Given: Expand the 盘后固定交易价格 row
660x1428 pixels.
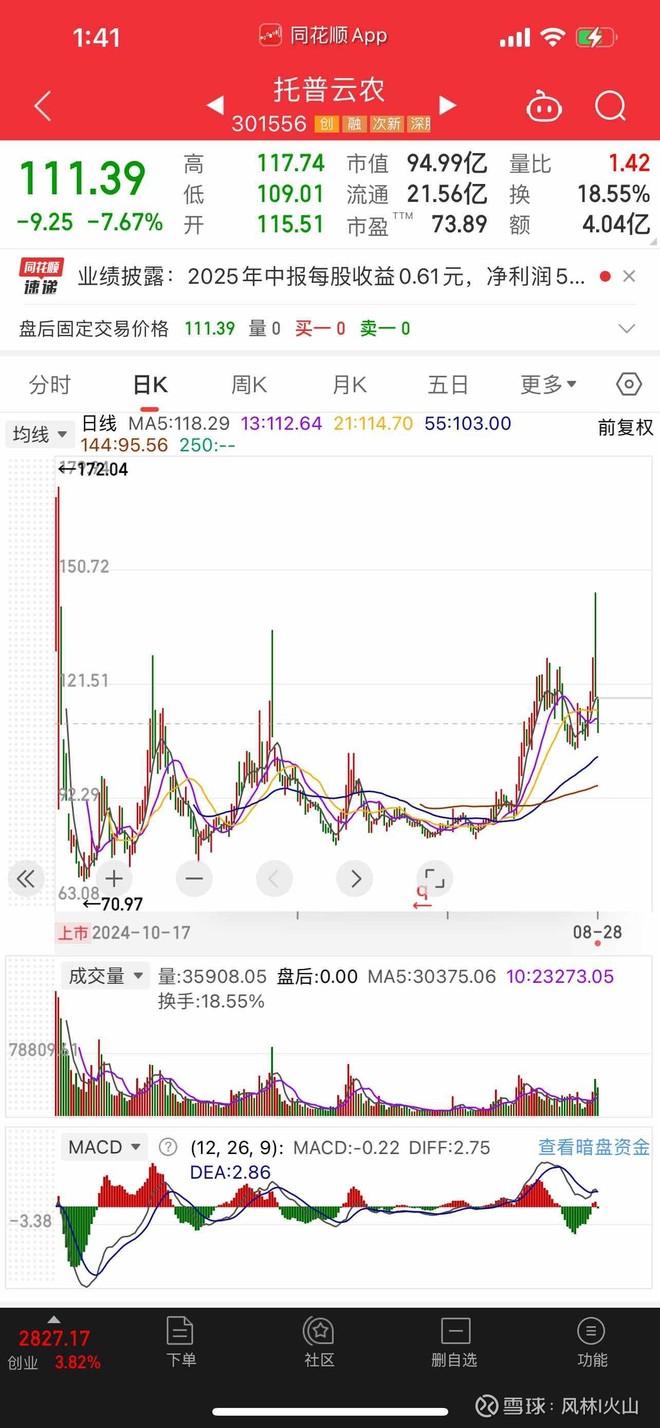Looking at the screenshot, I should point(627,329).
